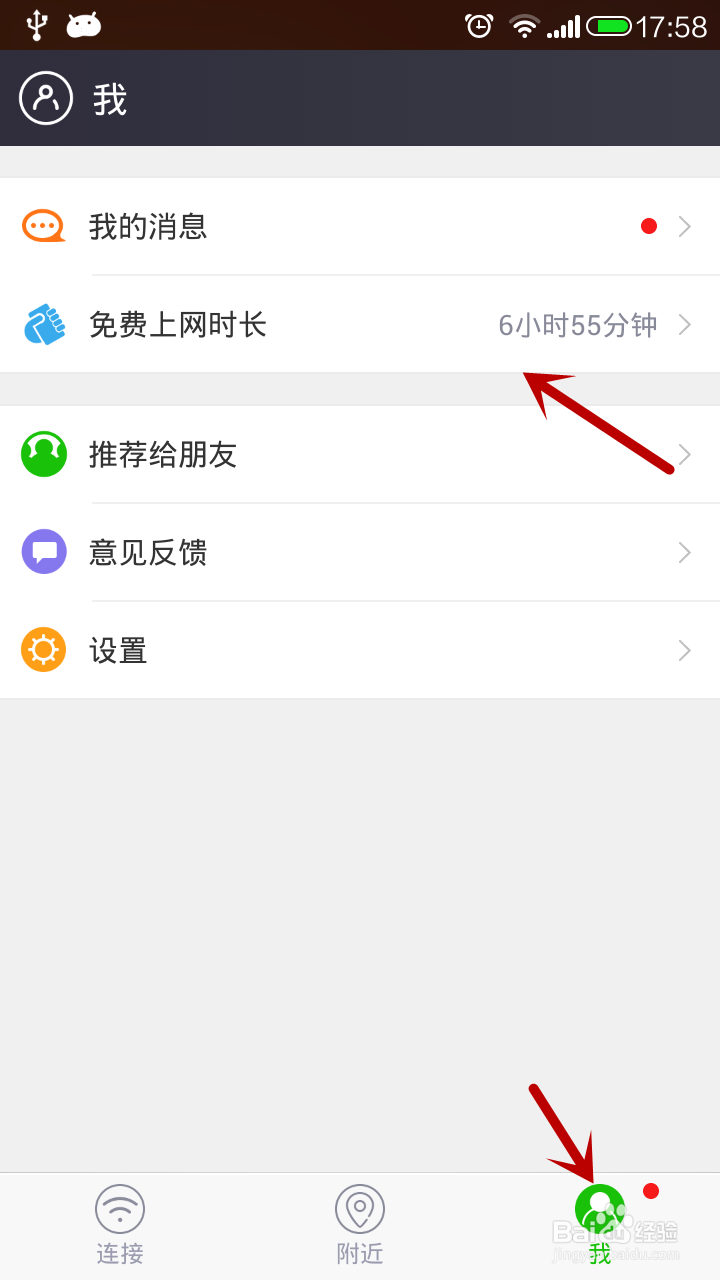This screenshot has width=720, height=1280.
Task: Click the purple feedback bubble icon
Action: pos(43,552)
